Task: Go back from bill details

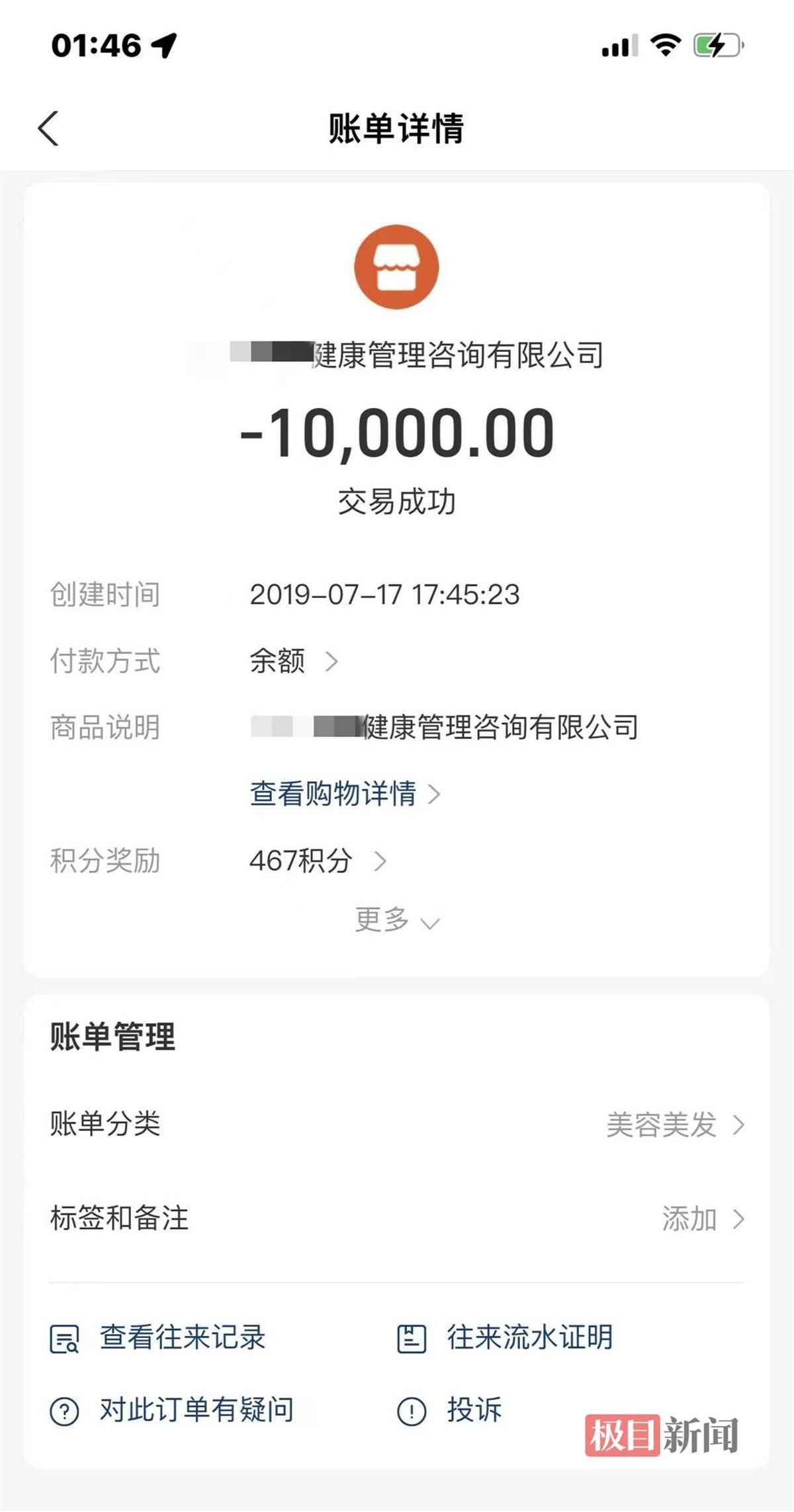Action: [49, 128]
